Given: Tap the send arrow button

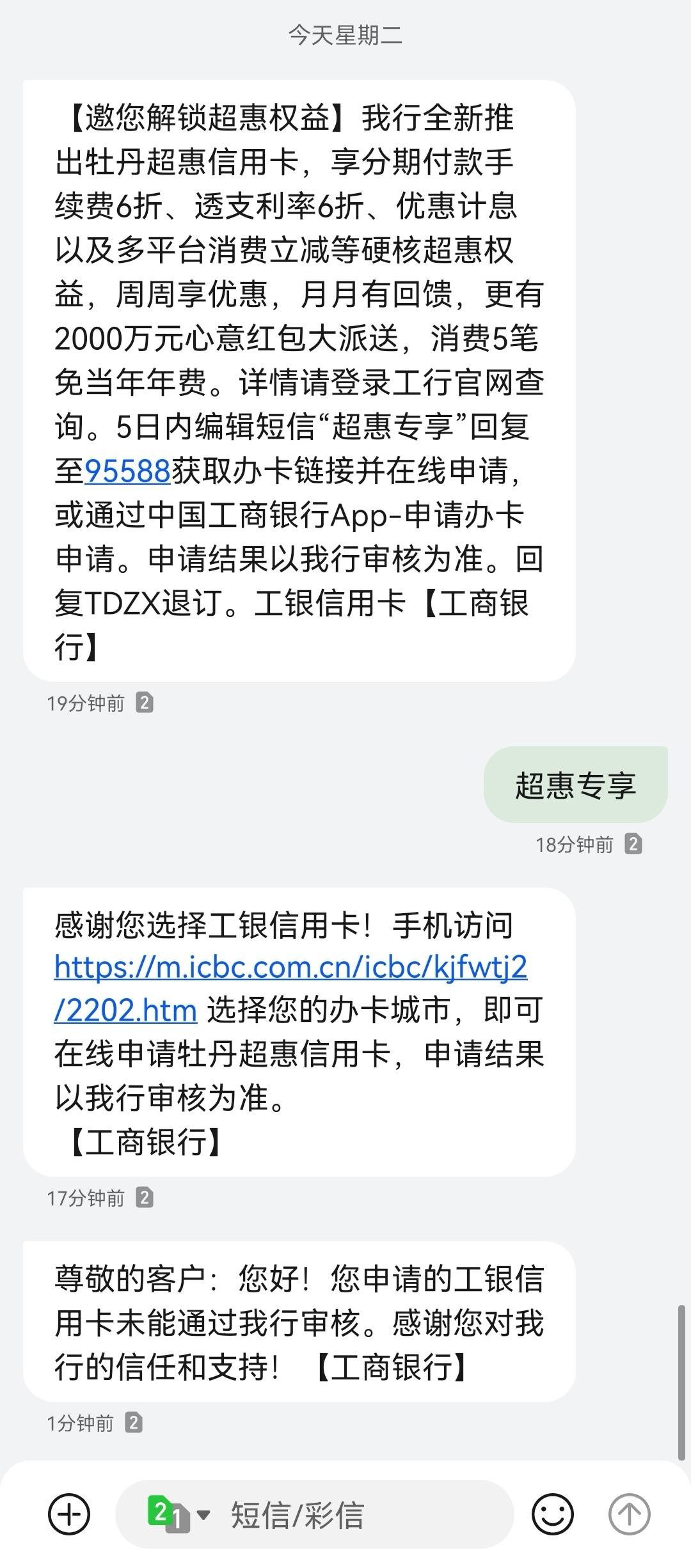Looking at the screenshot, I should click(630, 1514).
